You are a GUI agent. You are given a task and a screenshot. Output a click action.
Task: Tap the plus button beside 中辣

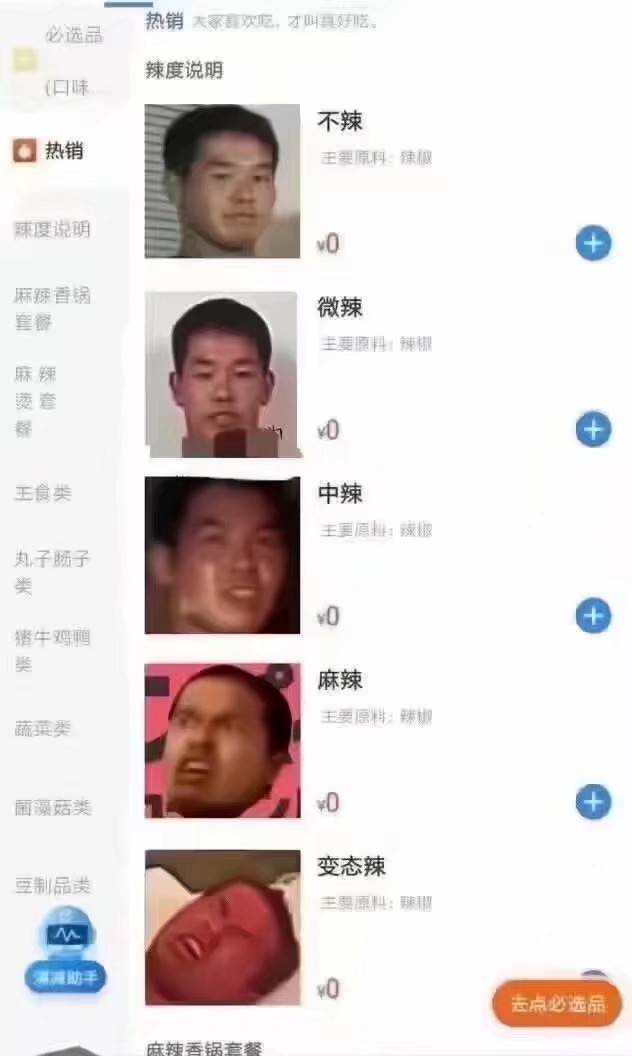[593, 616]
